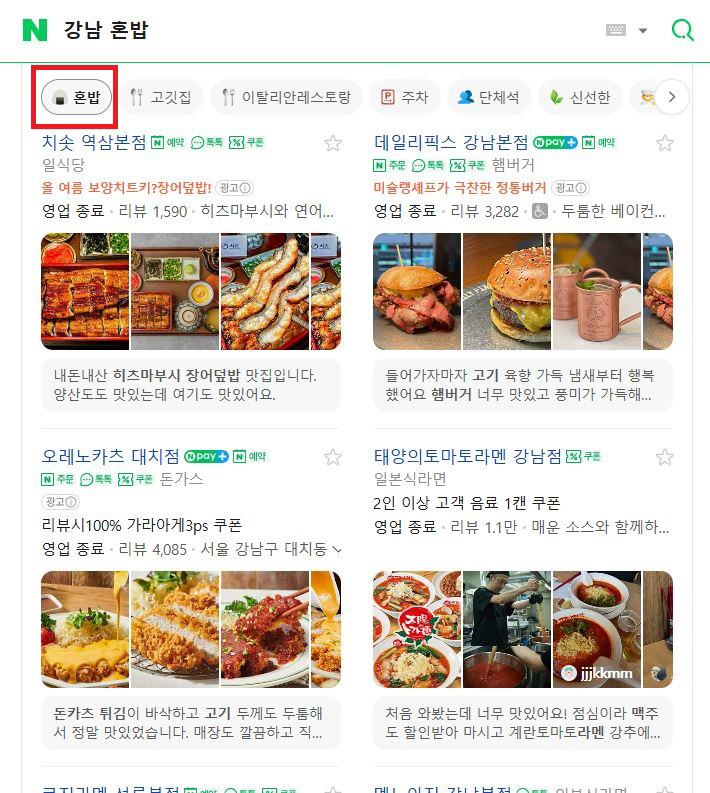The image size is (710, 793).
Task: Expand the 서울 강남구 대치동 address
Action: click(335, 549)
